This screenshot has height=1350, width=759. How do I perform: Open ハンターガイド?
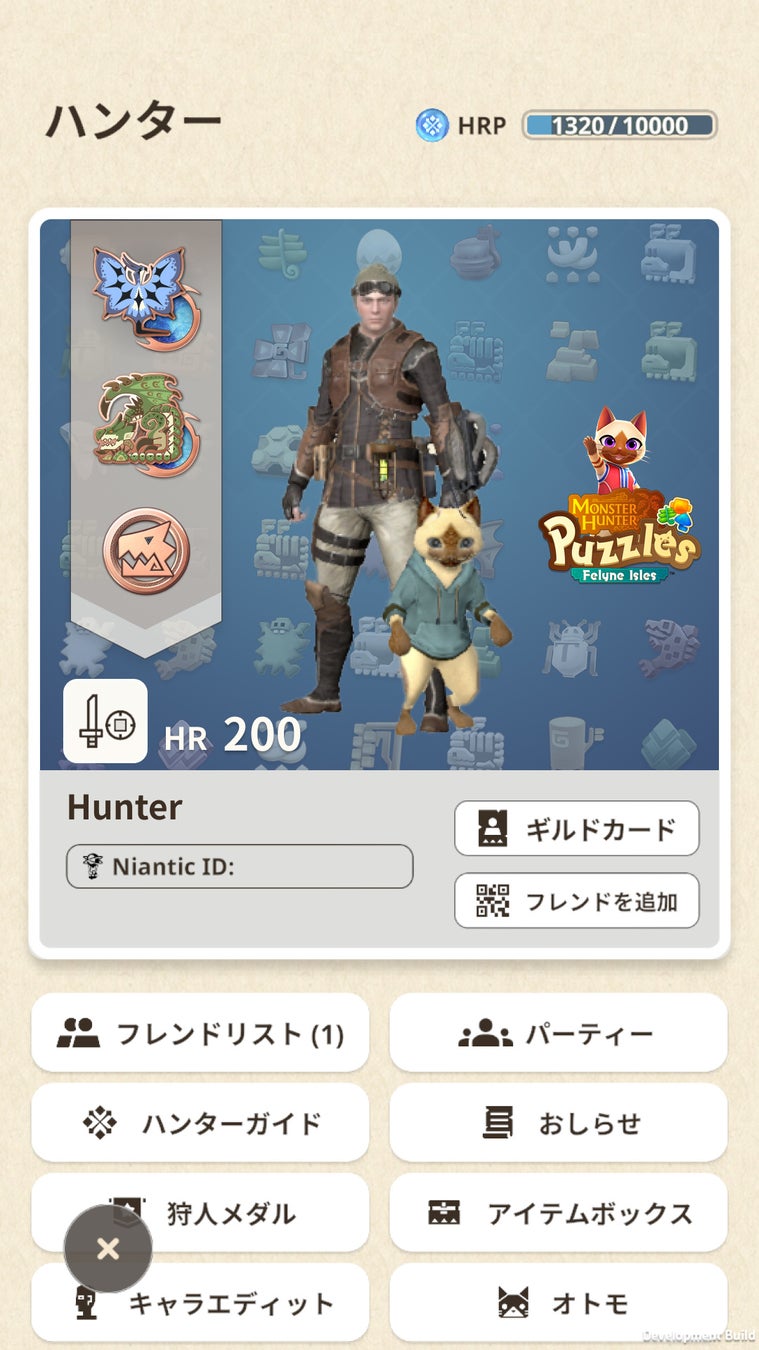pyautogui.click(x=200, y=1123)
